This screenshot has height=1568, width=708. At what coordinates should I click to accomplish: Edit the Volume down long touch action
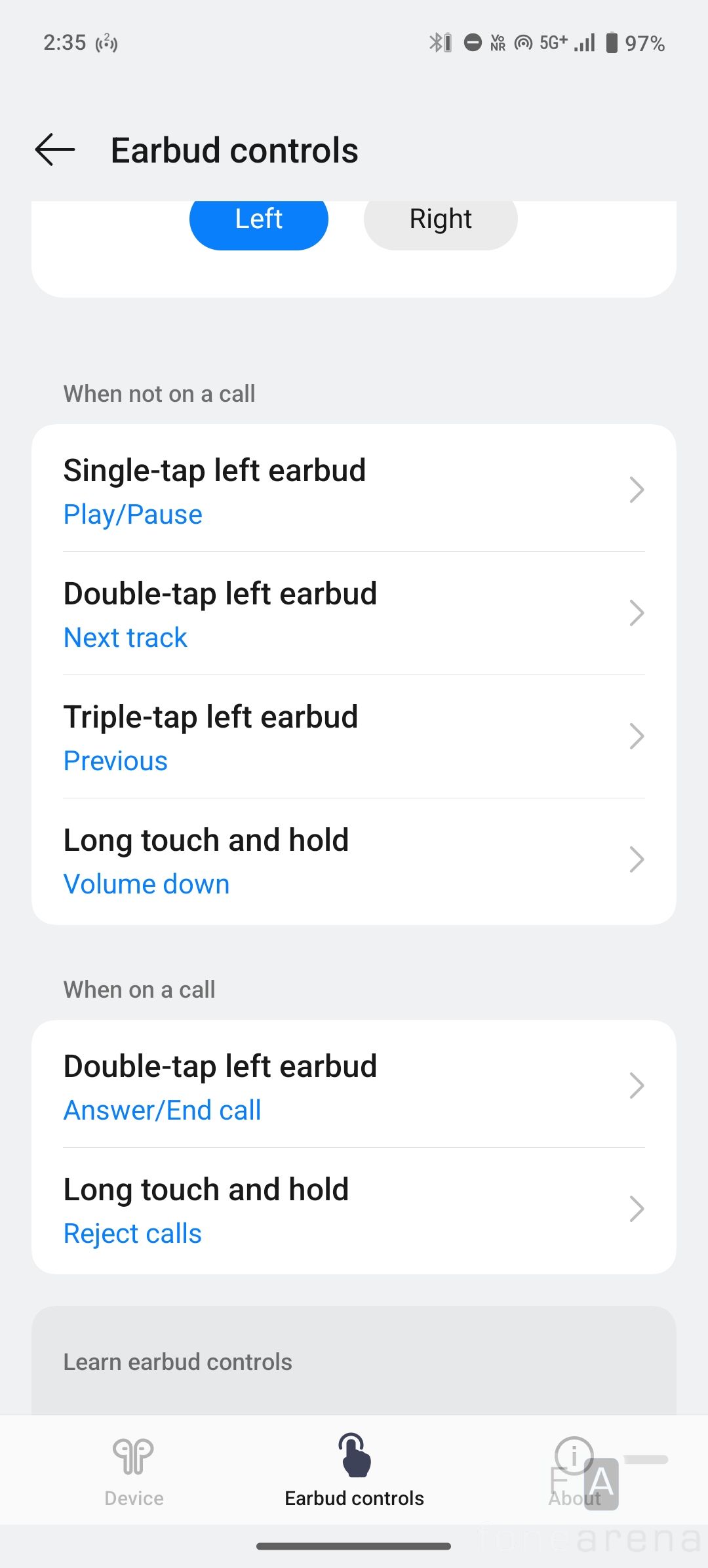tap(353, 861)
